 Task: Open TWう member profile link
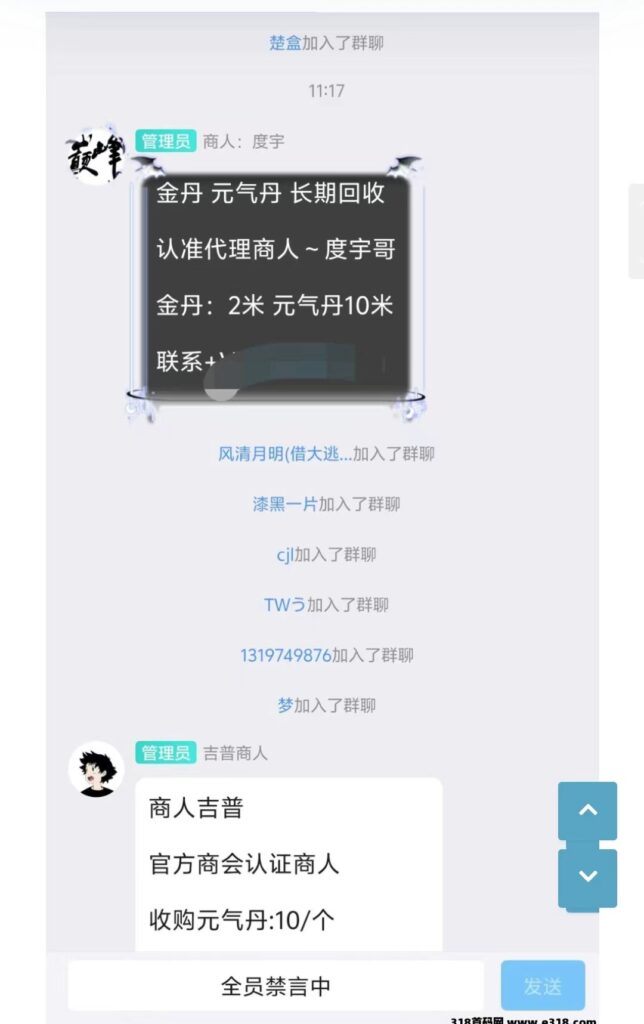tap(284, 605)
